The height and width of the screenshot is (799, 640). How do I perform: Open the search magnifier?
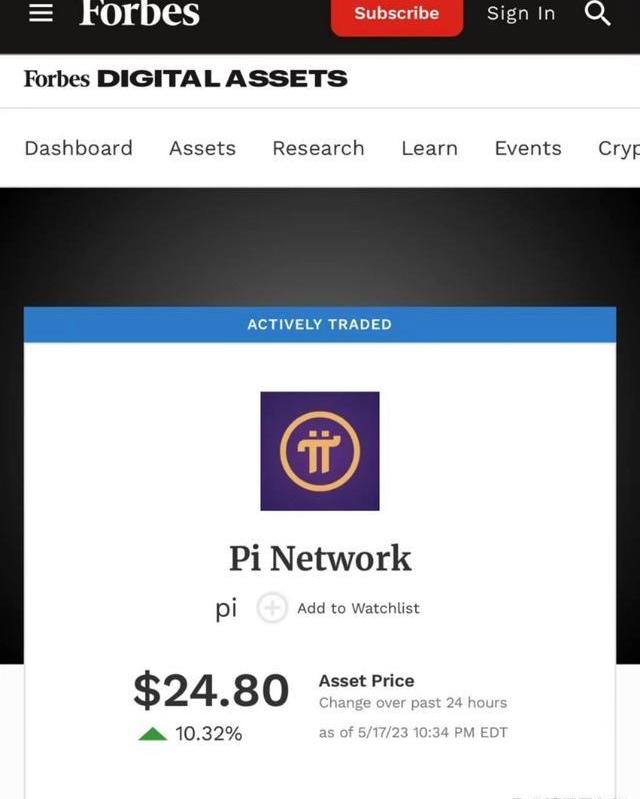click(597, 14)
